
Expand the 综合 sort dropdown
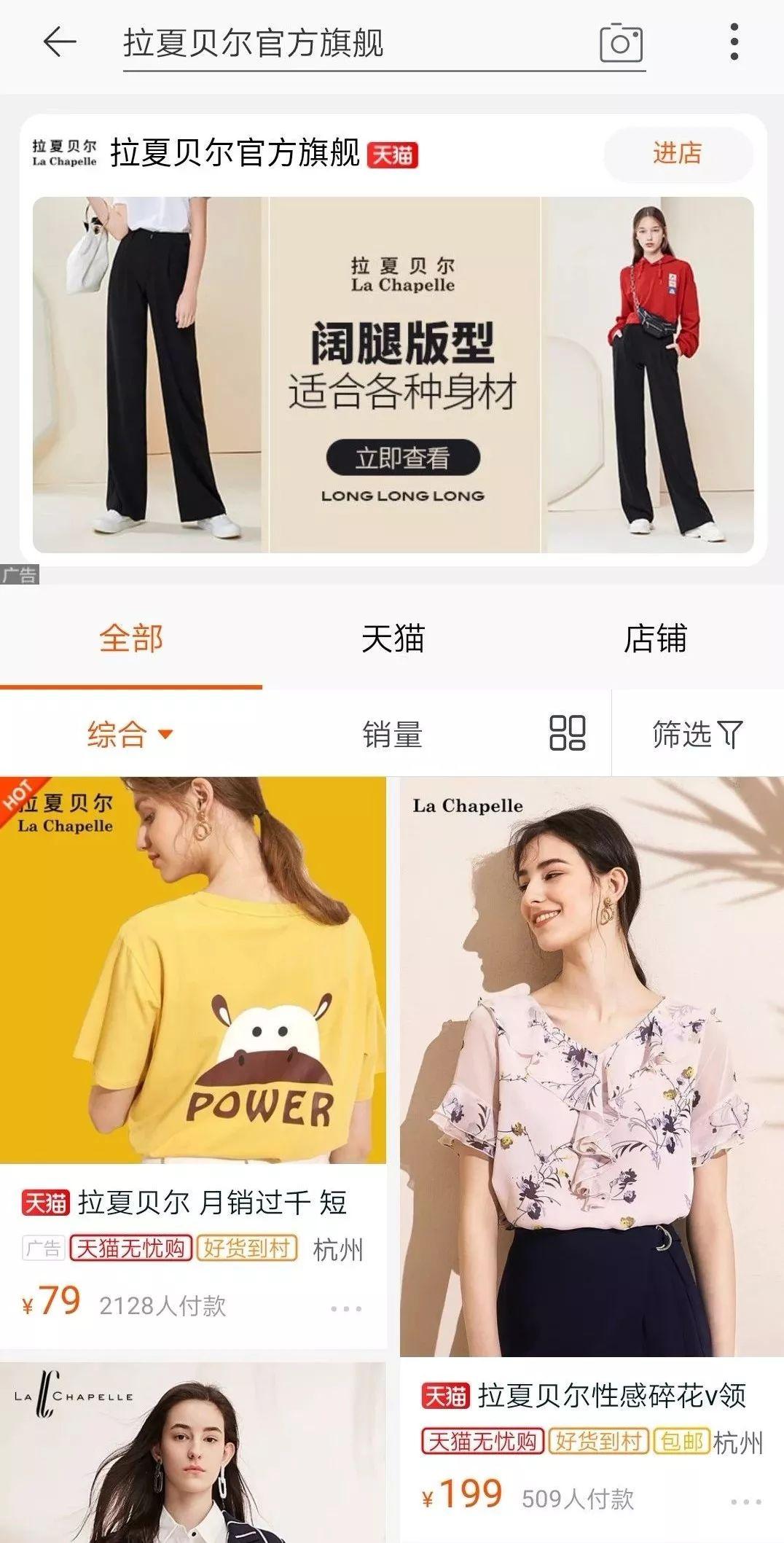tap(130, 734)
